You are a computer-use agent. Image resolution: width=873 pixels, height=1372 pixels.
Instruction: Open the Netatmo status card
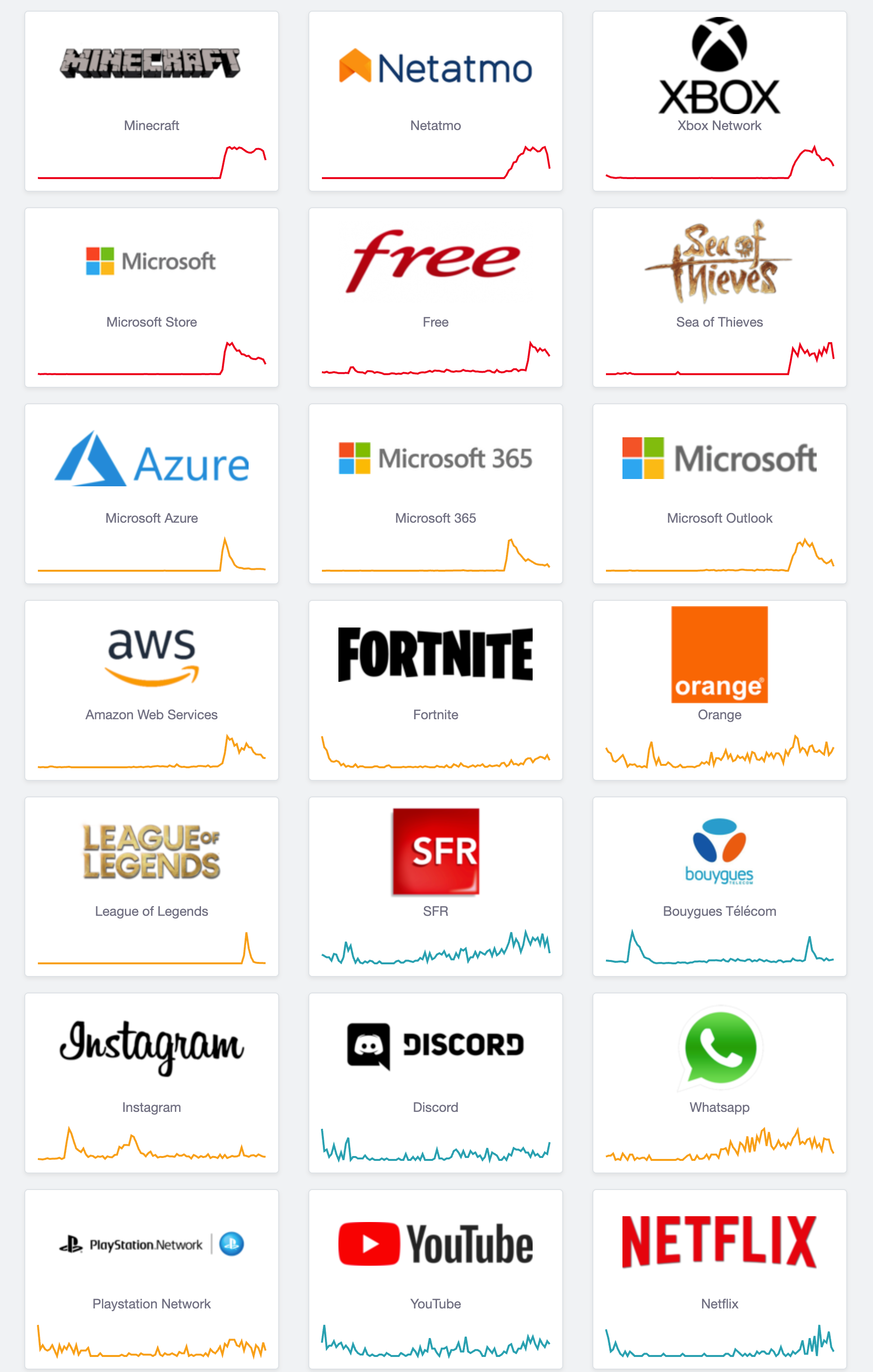coord(436,101)
